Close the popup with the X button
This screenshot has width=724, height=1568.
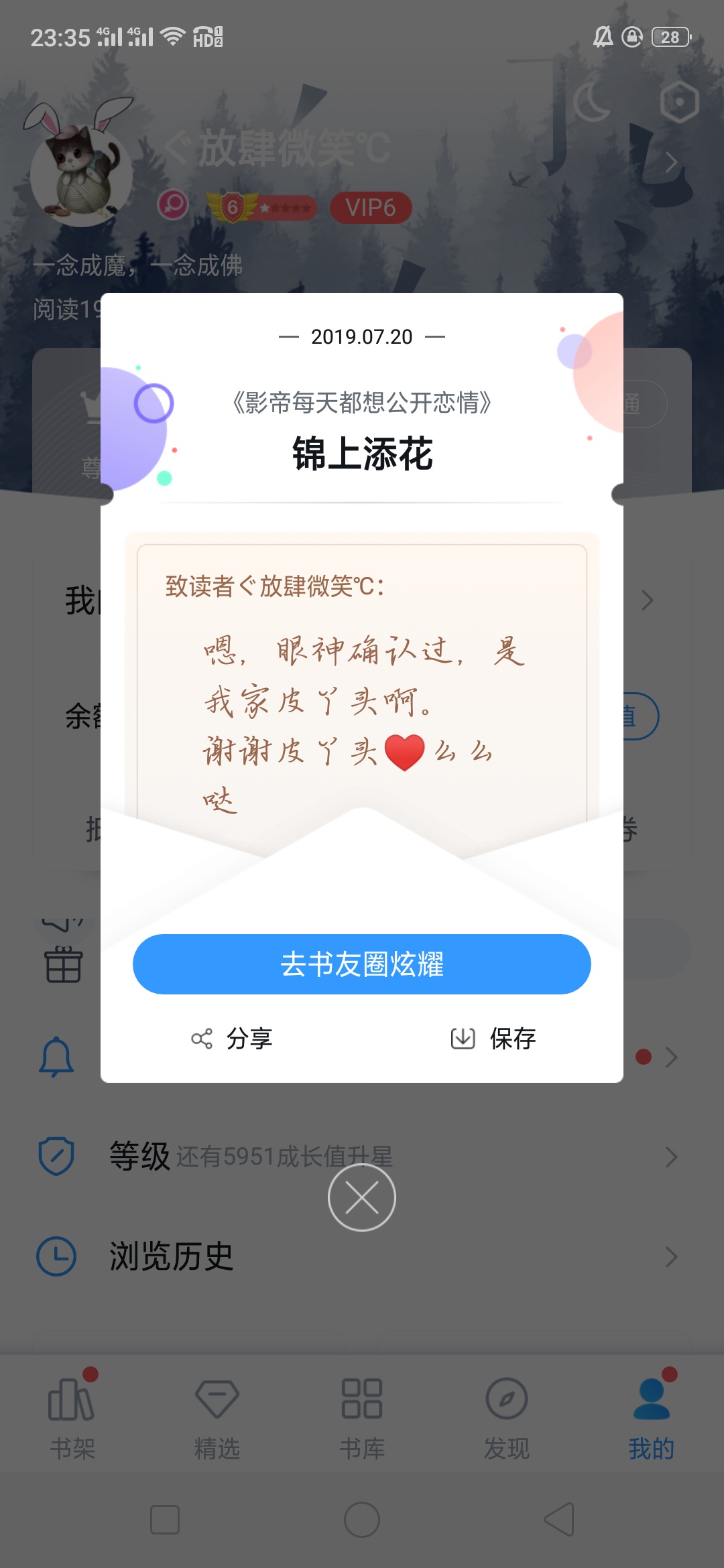(x=362, y=1197)
